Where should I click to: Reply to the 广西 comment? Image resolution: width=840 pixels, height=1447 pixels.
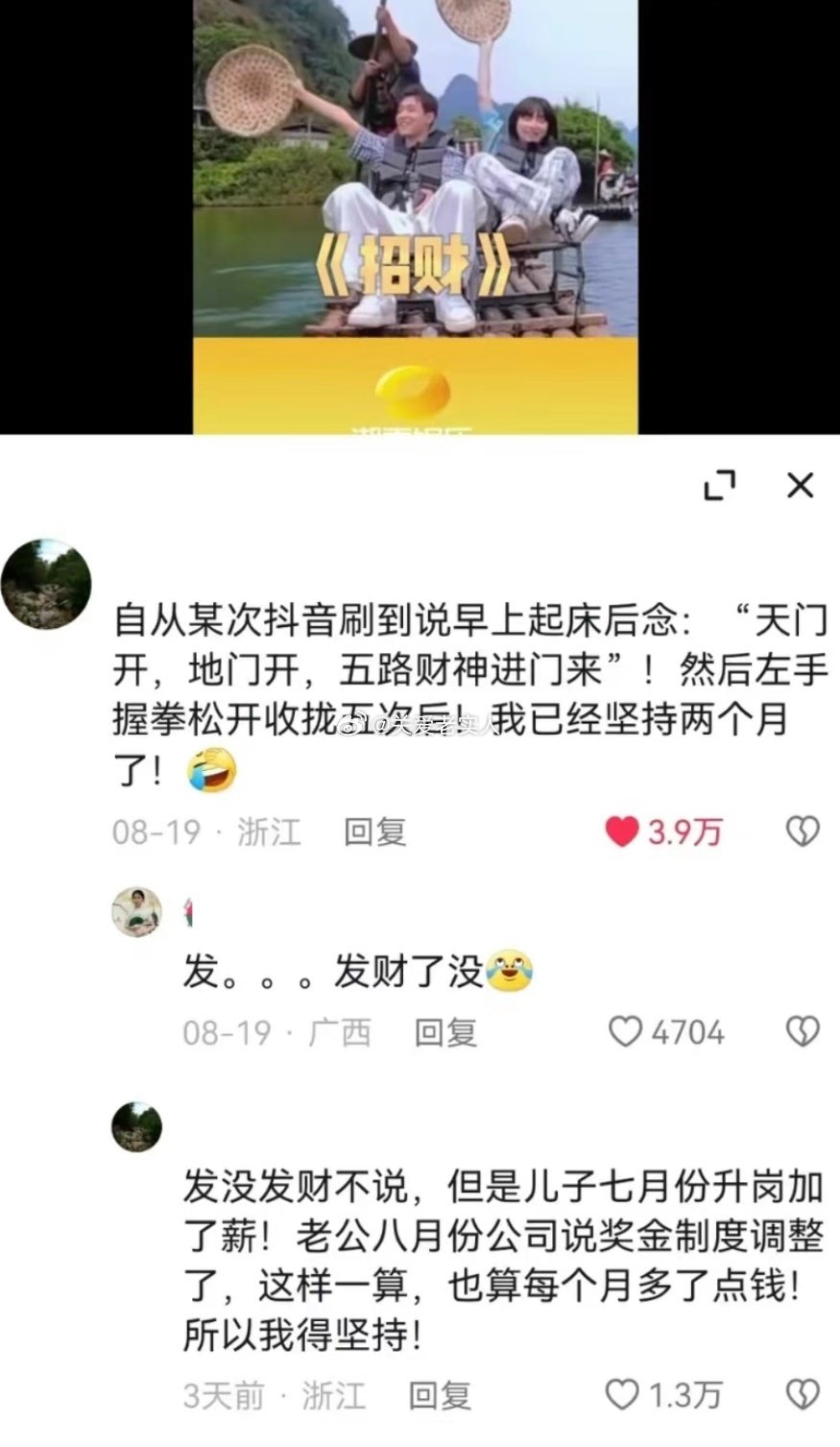[x=445, y=1032]
